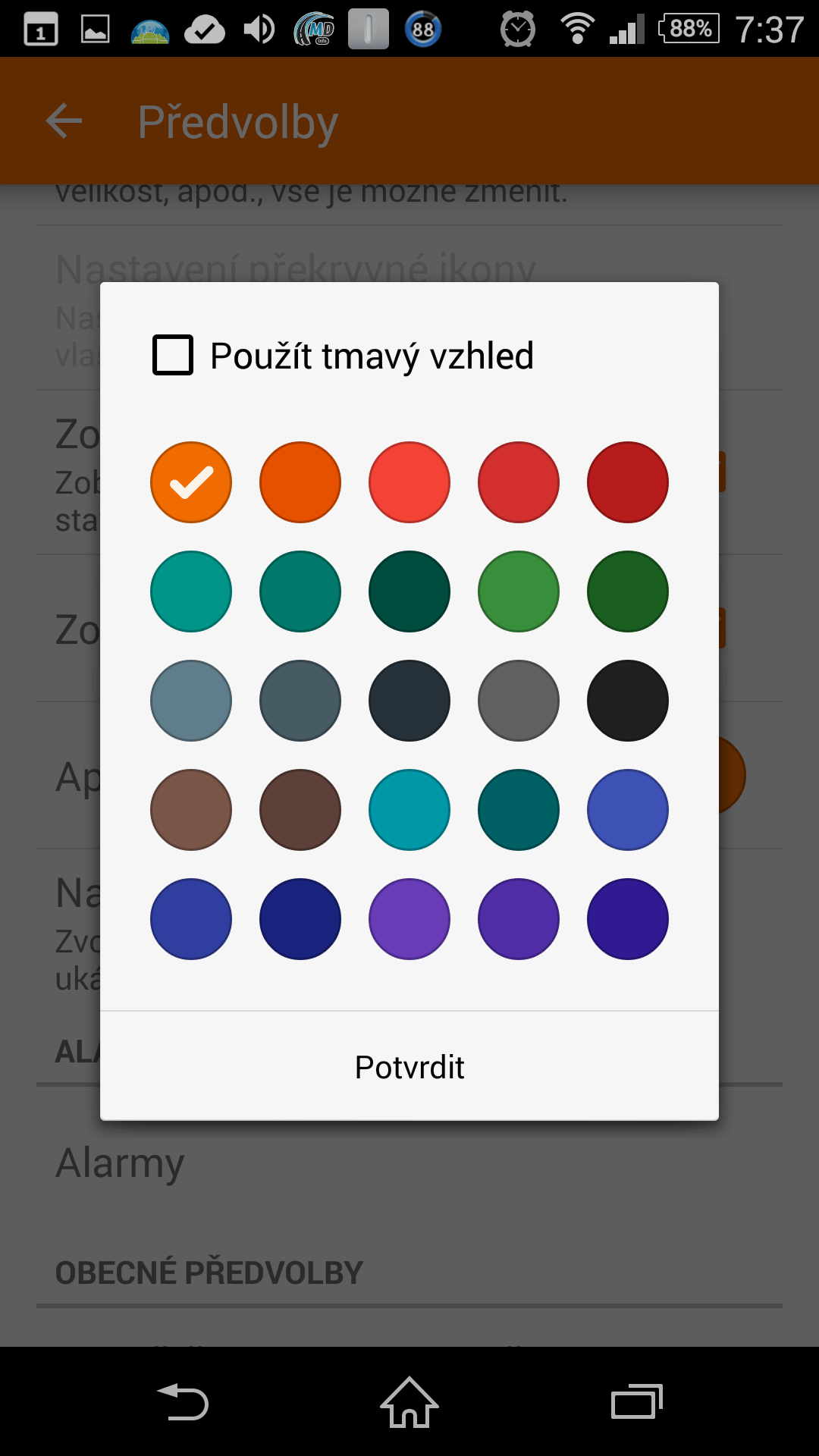Pick the black color swatch
Image resolution: width=819 pixels, height=1456 pixels.
628,701
